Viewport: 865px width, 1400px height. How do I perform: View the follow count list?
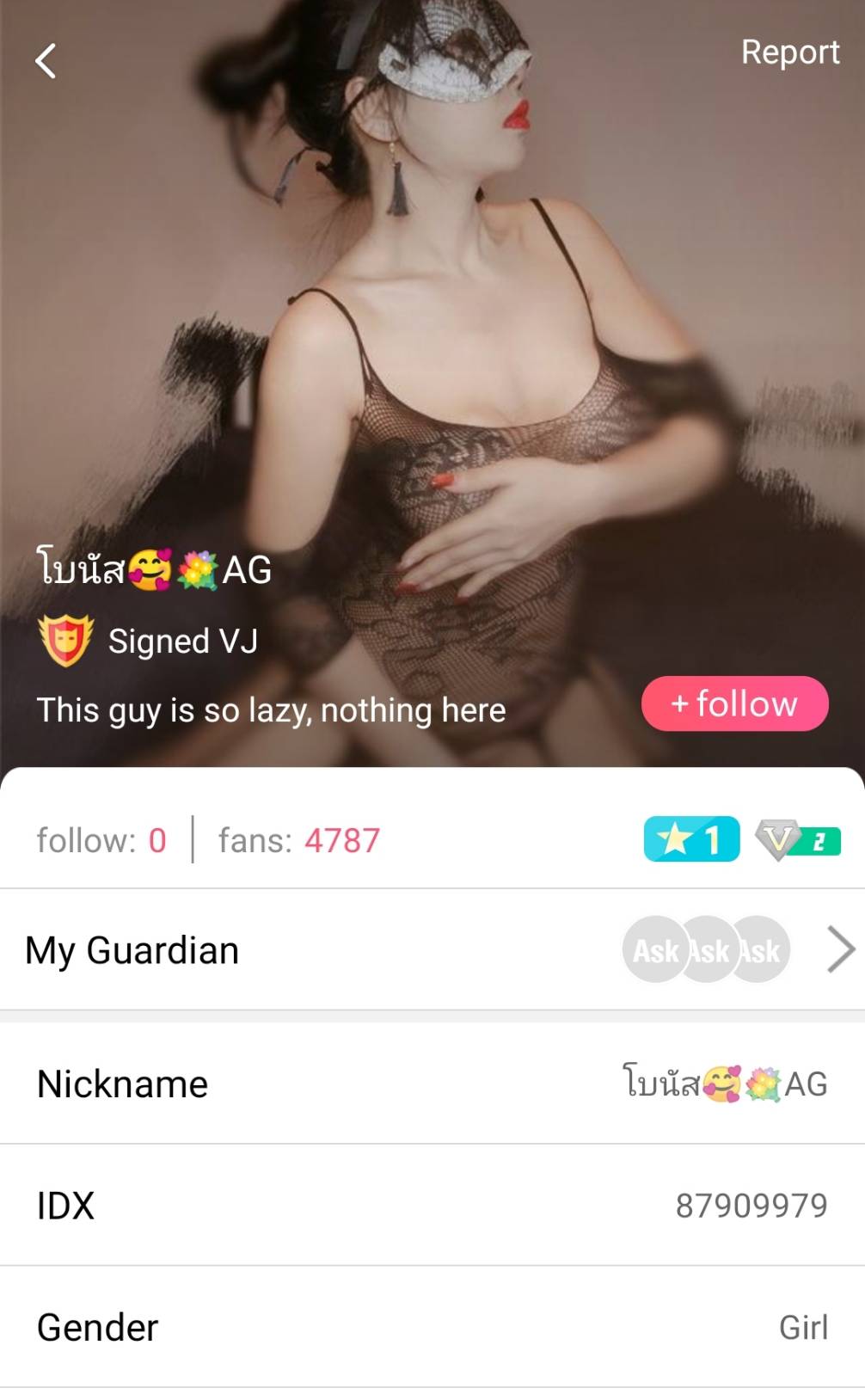[x=101, y=840]
